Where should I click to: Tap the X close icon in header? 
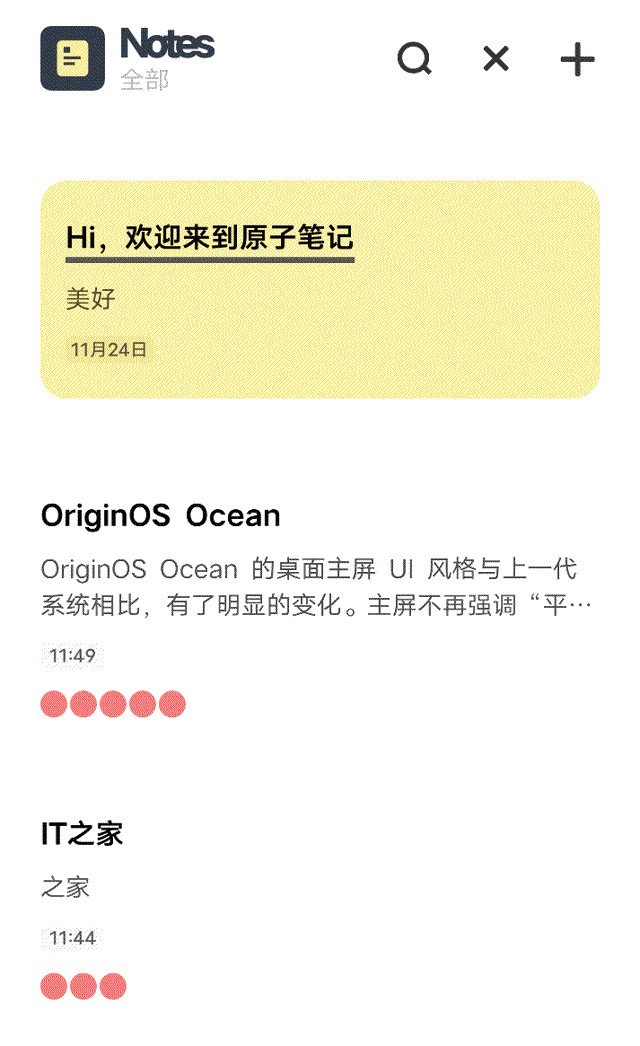[496, 59]
